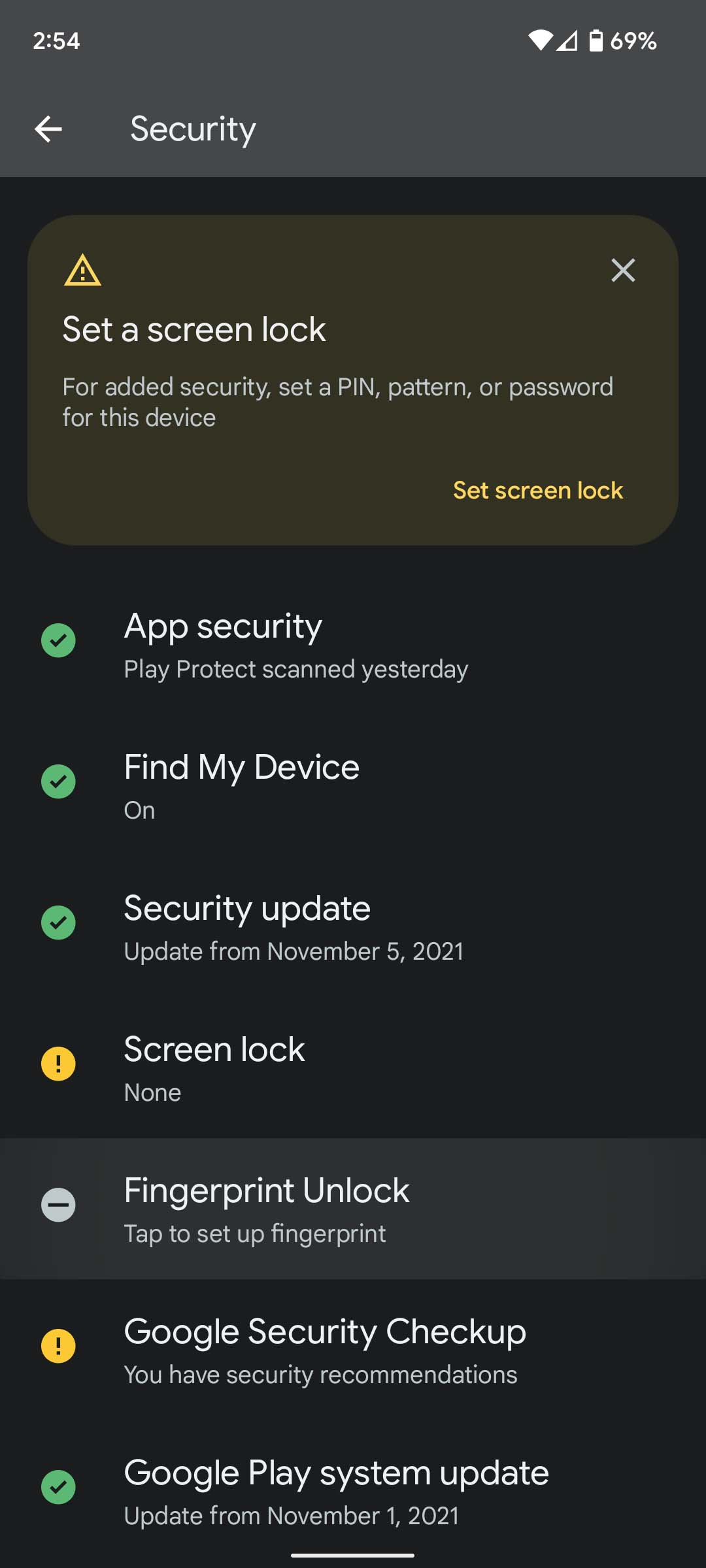Viewport: 706px width, 1568px height.
Task: Tap the checkmark beside Google Play system update
Action: 58,1487
